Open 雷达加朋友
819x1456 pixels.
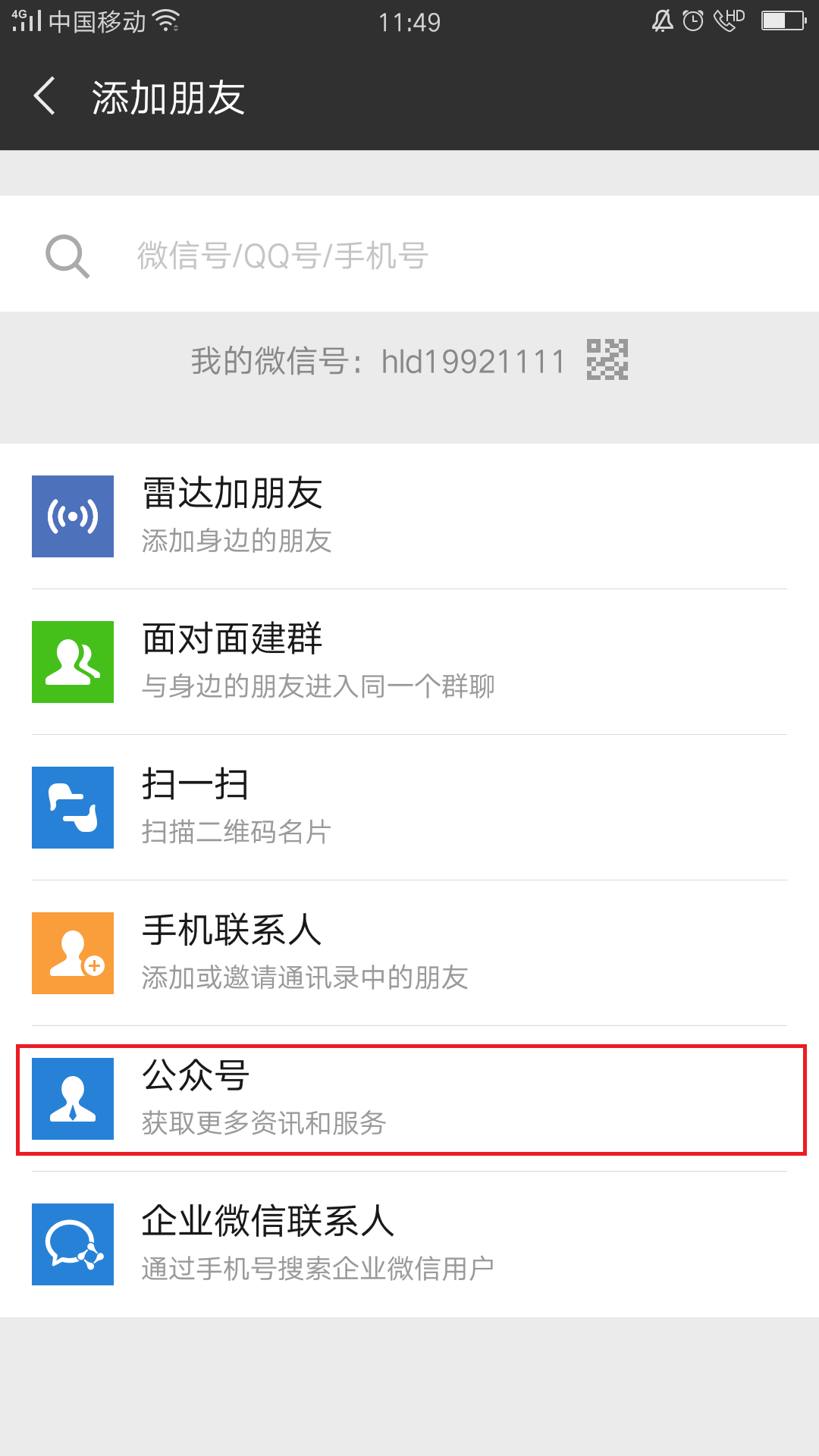[409, 516]
